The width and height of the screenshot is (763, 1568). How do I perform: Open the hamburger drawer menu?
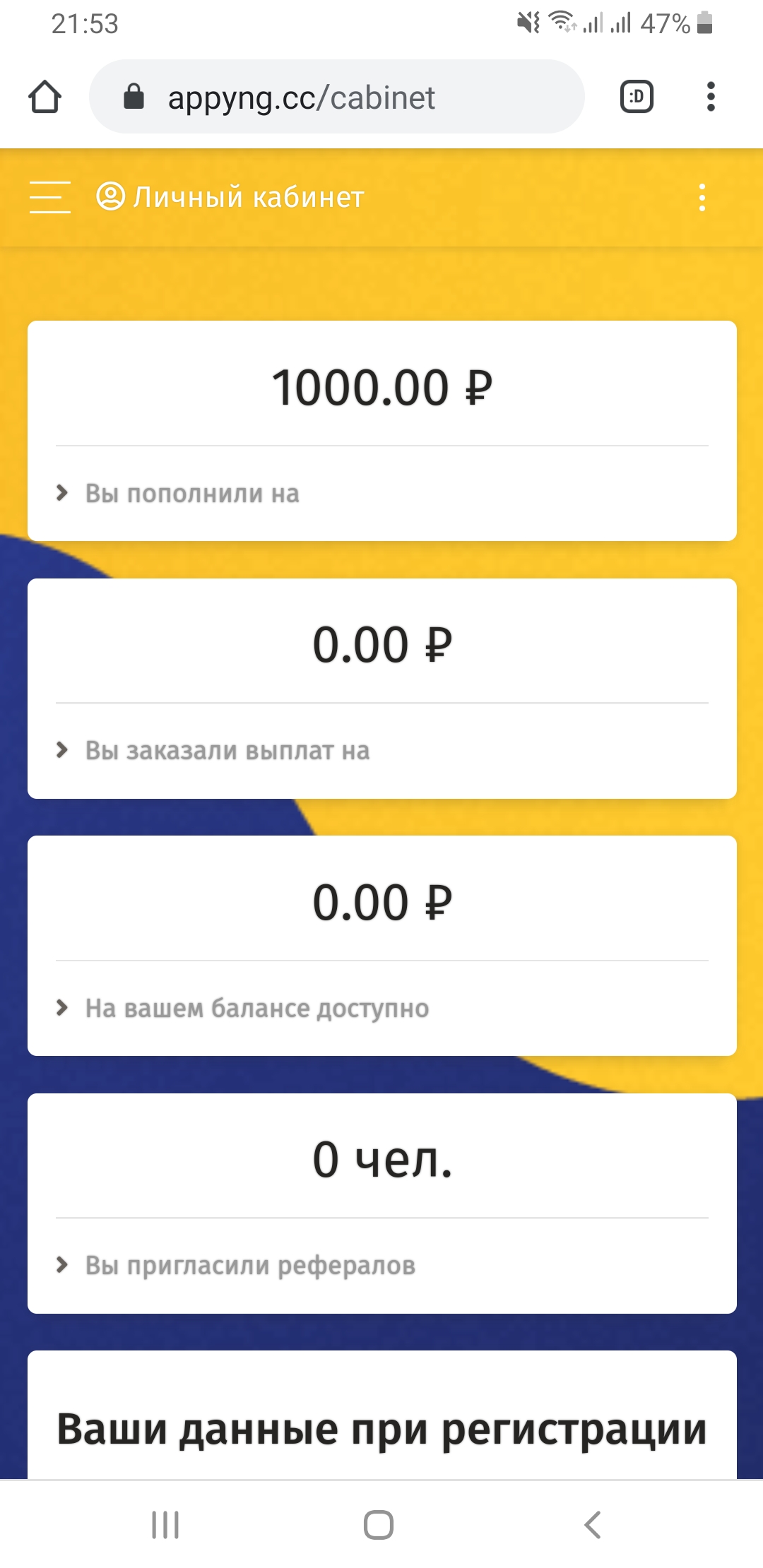[x=49, y=197]
